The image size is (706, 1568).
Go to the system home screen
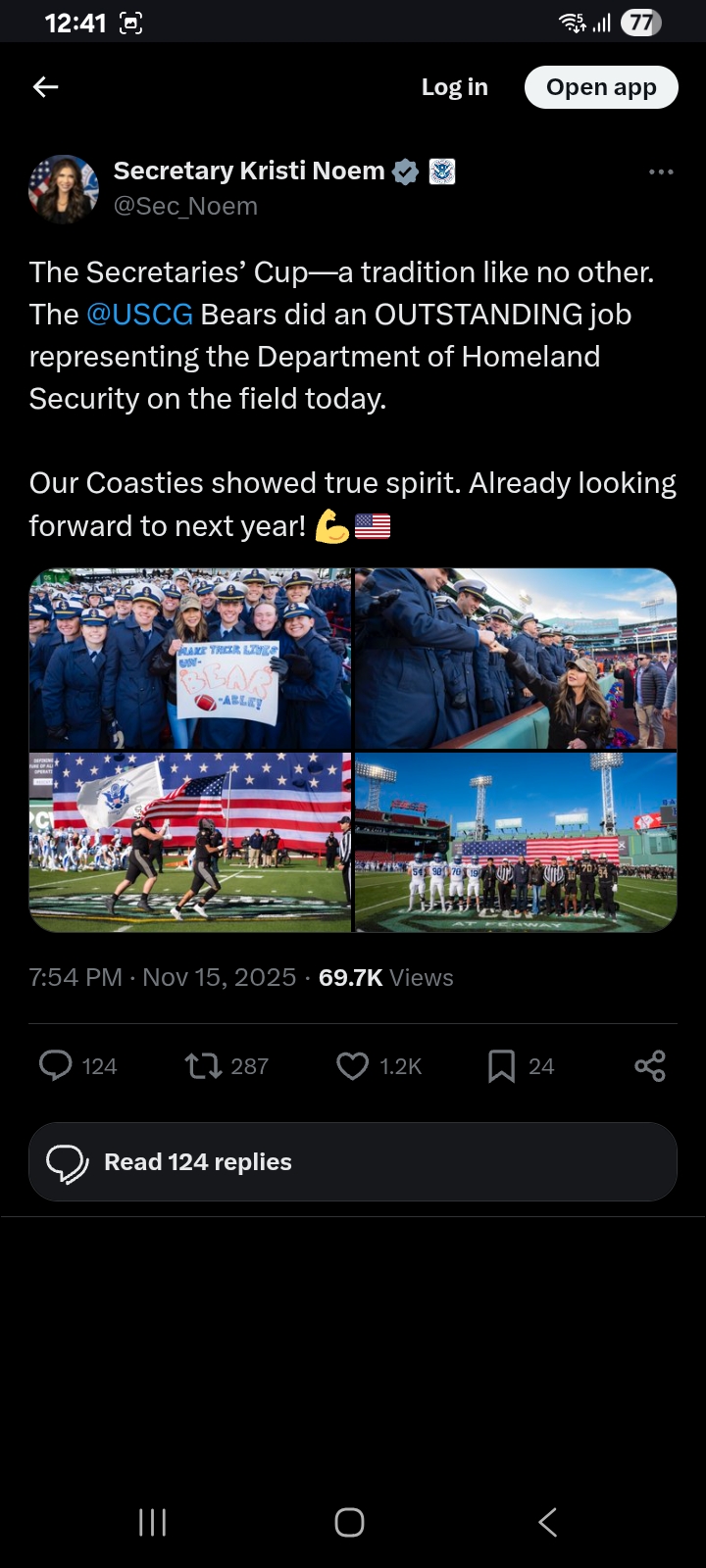pyautogui.click(x=350, y=1522)
